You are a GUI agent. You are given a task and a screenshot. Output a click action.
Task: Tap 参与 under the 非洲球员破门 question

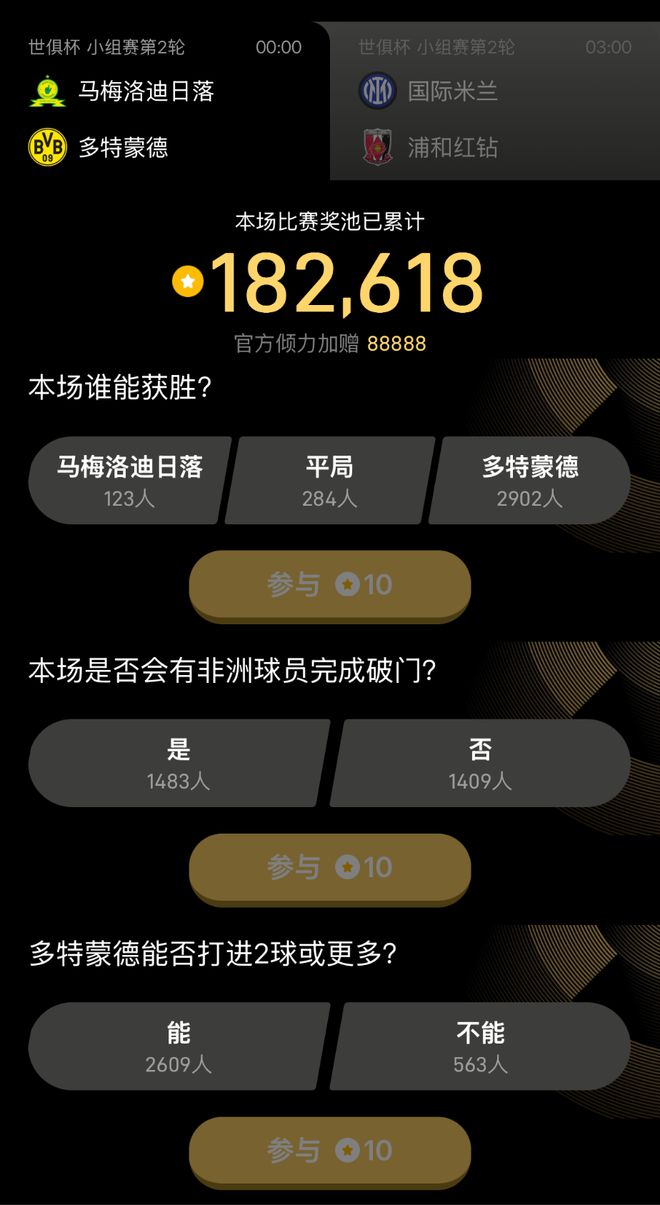[x=330, y=867]
